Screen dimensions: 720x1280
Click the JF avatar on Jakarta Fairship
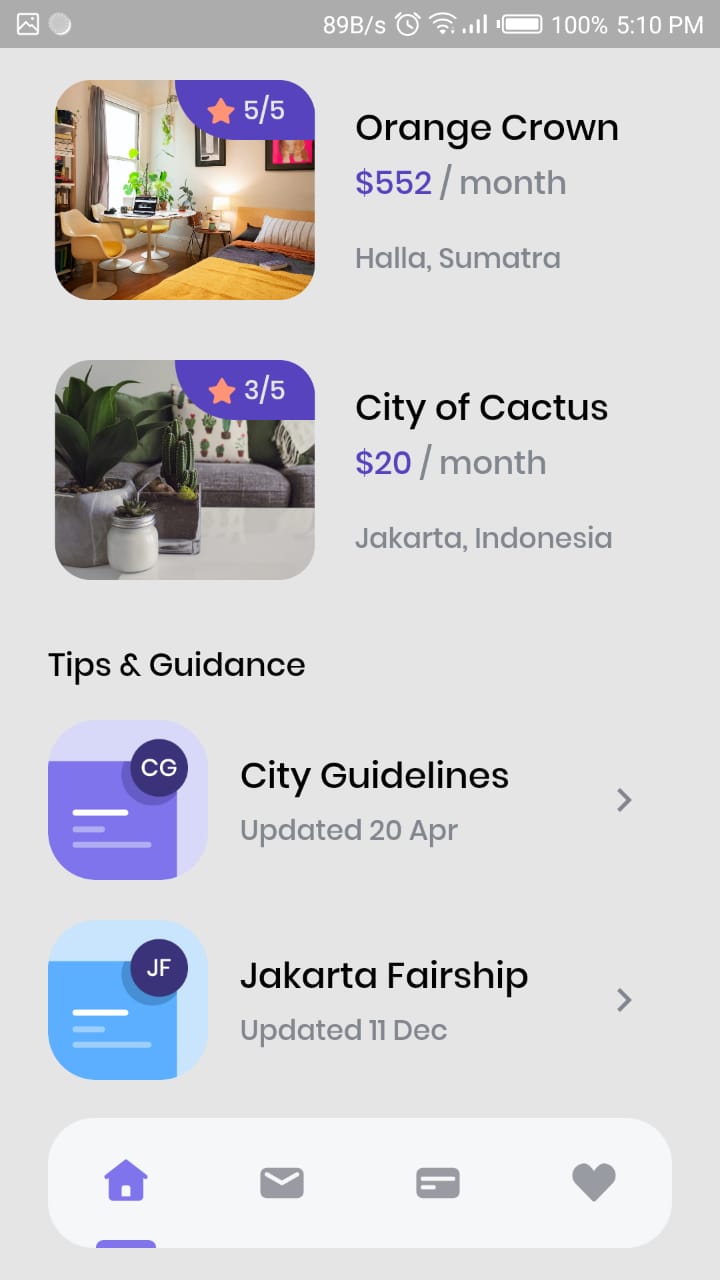(158, 968)
